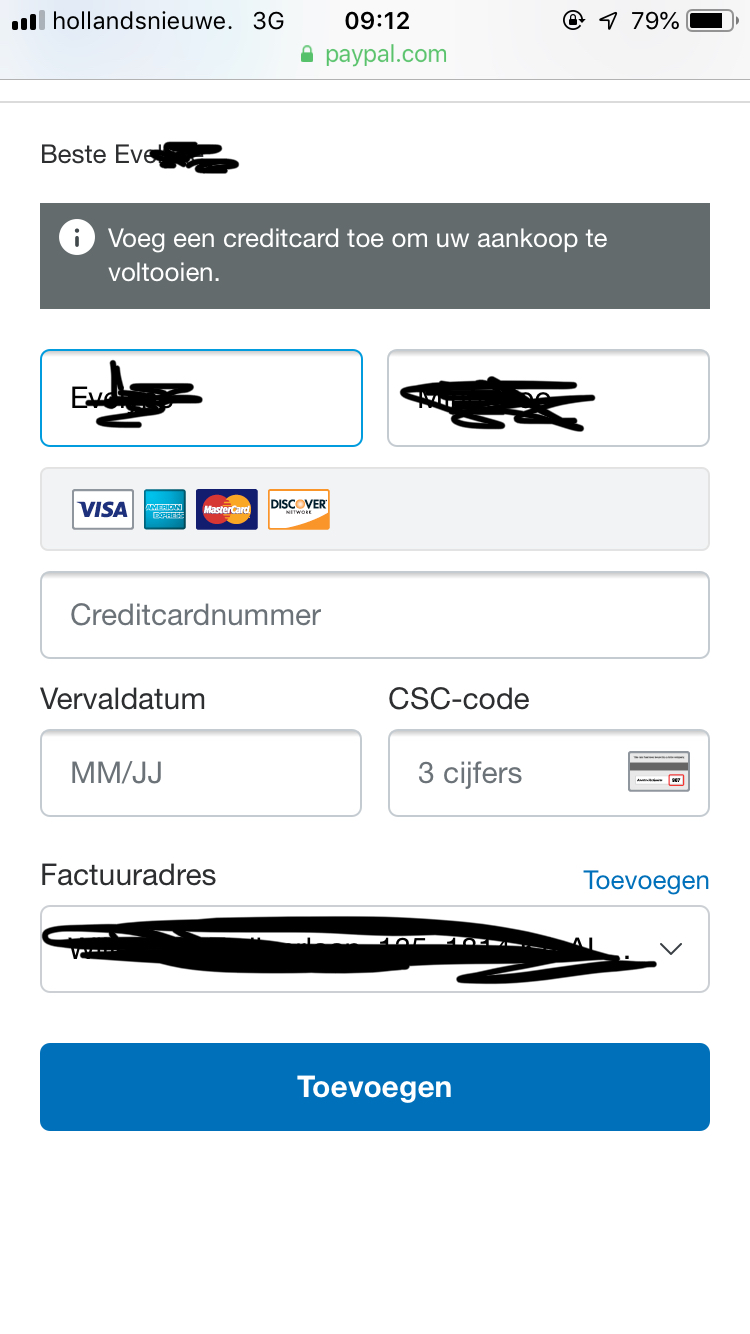Open the Factuuradres dropdown
This screenshot has width=750, height=1334.
click(x=375, y=949)
